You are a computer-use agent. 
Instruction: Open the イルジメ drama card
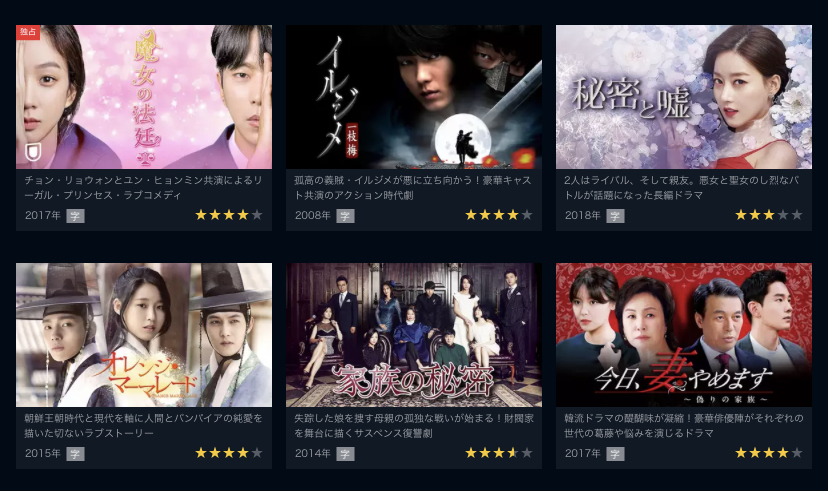point(413,97)
